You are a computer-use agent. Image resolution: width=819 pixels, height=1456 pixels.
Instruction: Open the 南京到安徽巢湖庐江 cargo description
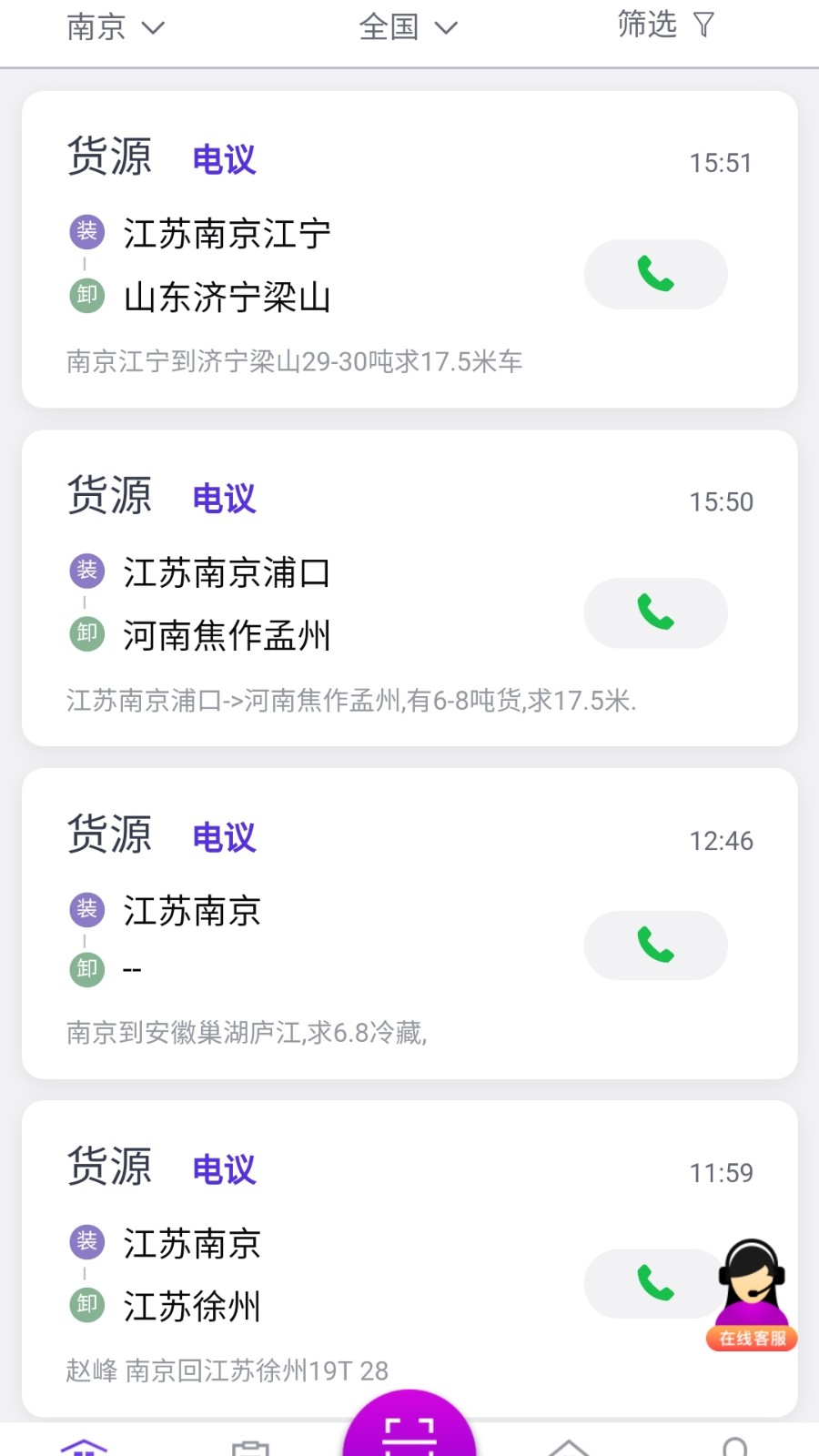244,1033
